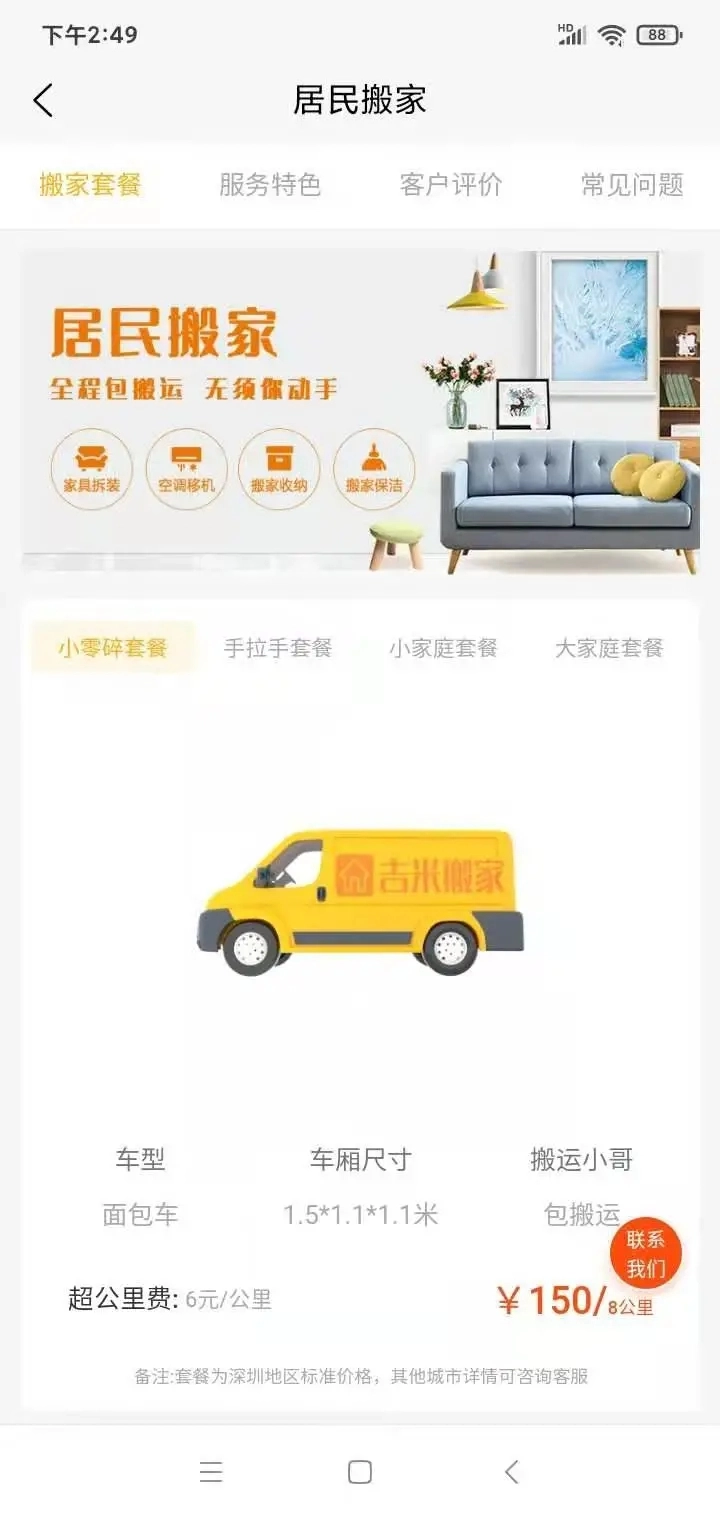Select the 搬家收纳 (packing storage) icon
This screenshot has height=1520, width=720.
[279, 468]
